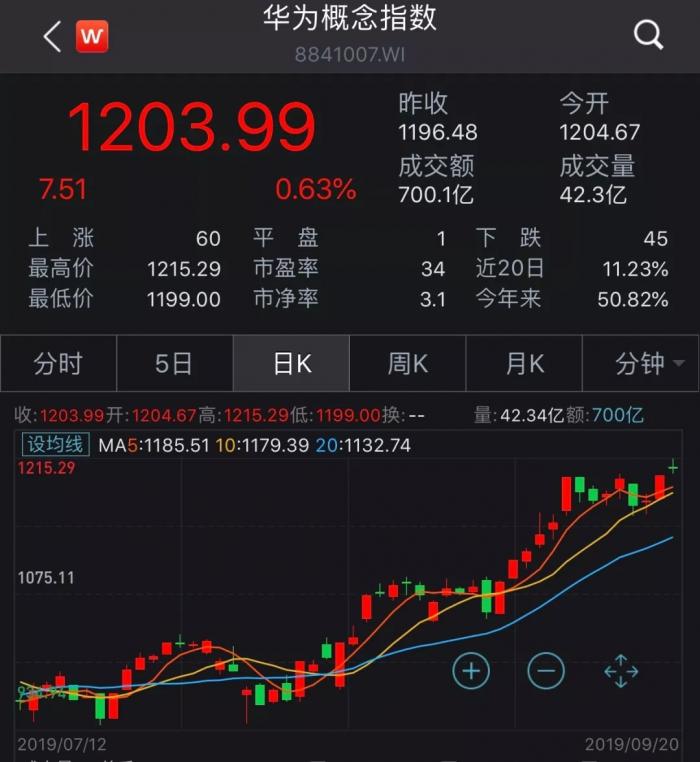Open the 设均线 moving average settings

tap(56, 445)
